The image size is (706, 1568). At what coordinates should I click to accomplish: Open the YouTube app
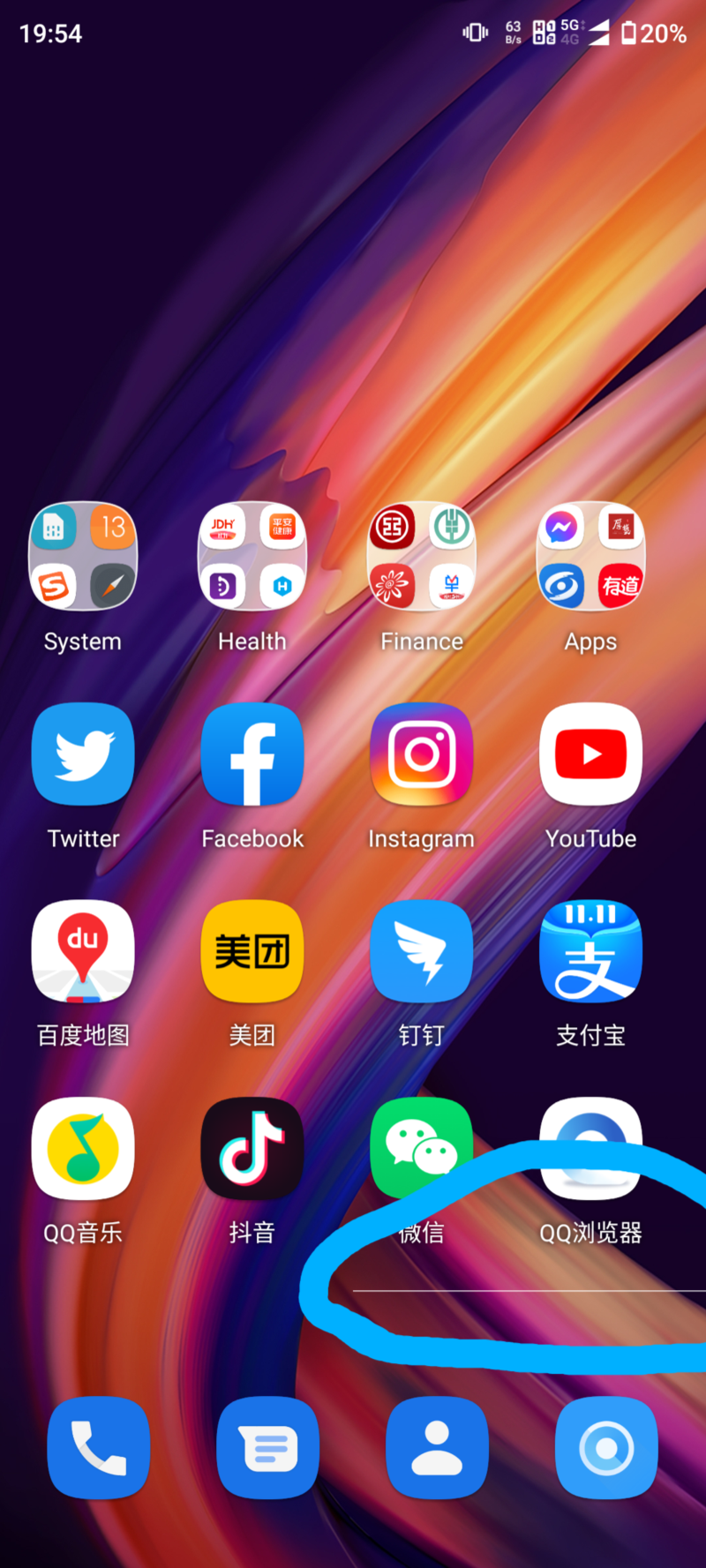591,754
